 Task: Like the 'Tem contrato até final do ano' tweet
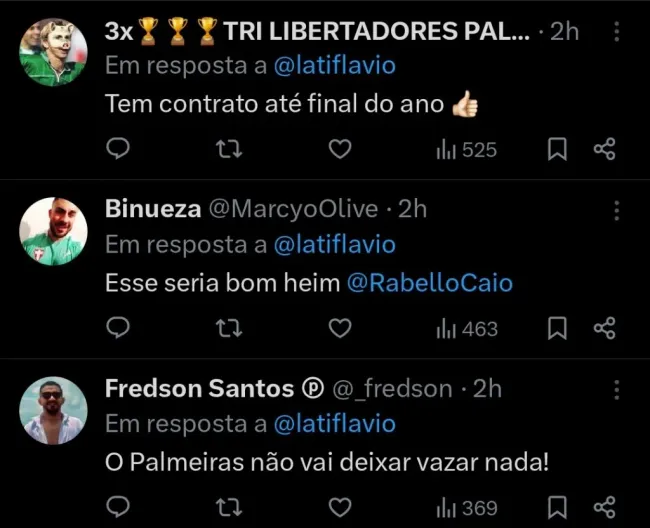coord(340,149)
